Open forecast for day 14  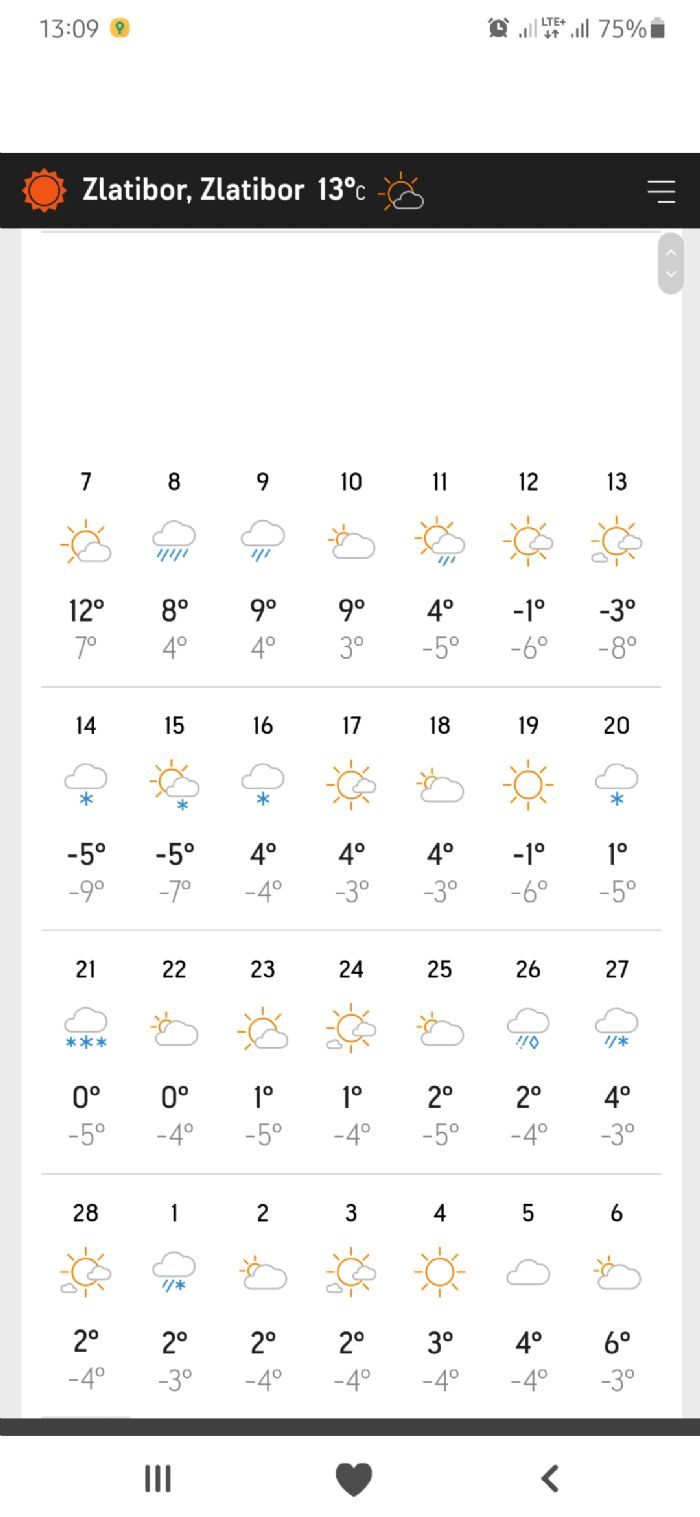pyautogui.click(x=86, y=808)
